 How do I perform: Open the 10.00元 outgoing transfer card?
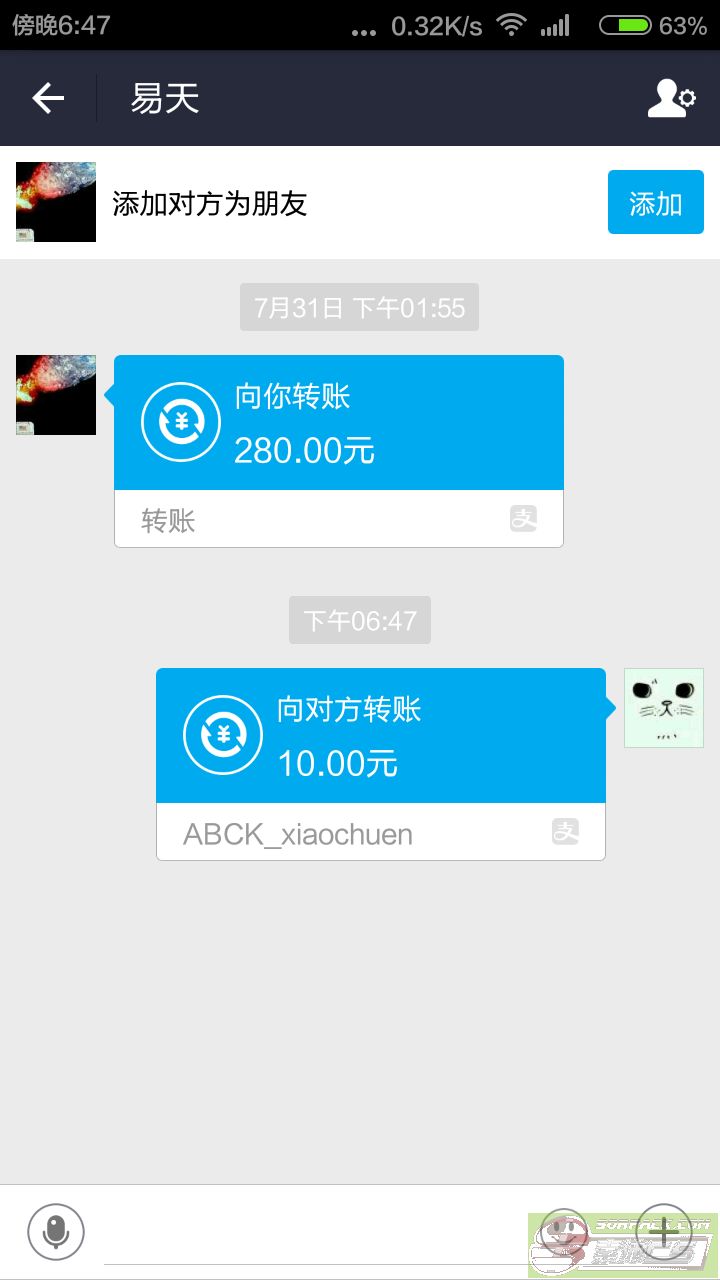(x=381, y=764)
